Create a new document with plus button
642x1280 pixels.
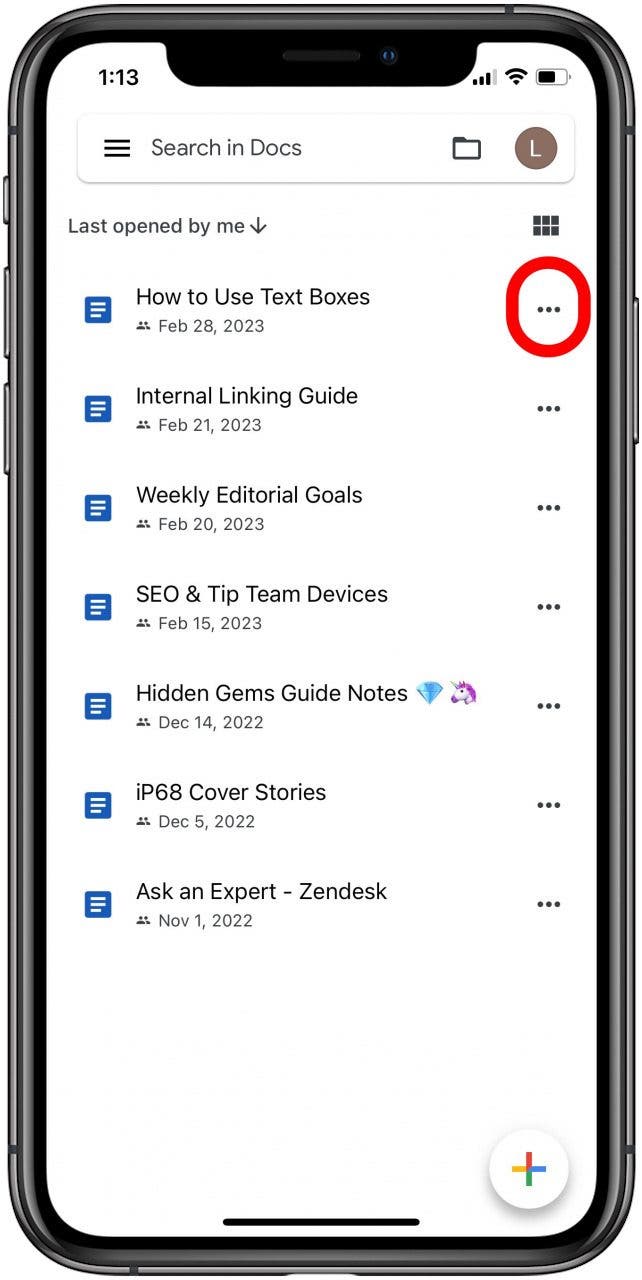[x=529, y=1169]
